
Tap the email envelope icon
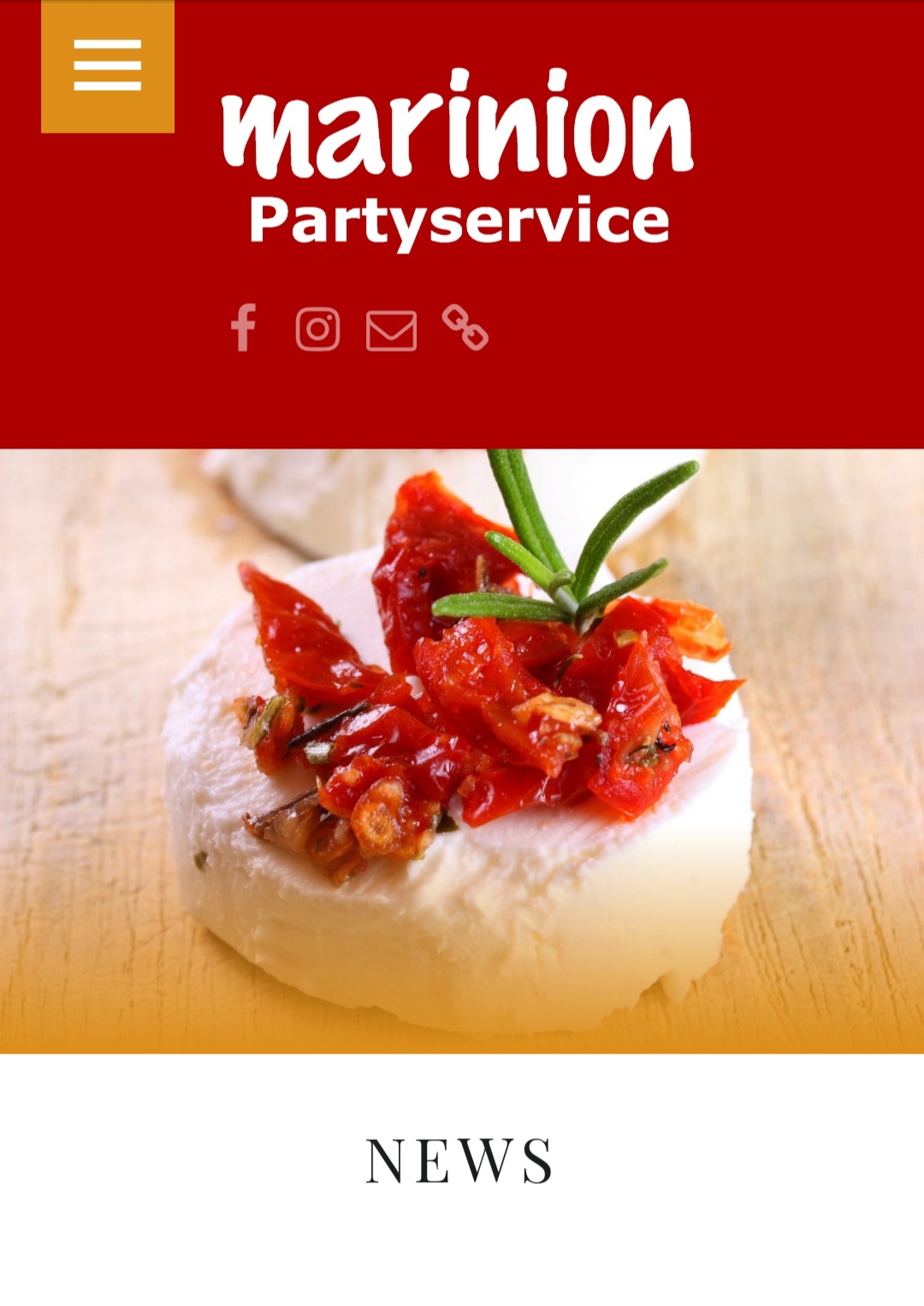[391, 330]
